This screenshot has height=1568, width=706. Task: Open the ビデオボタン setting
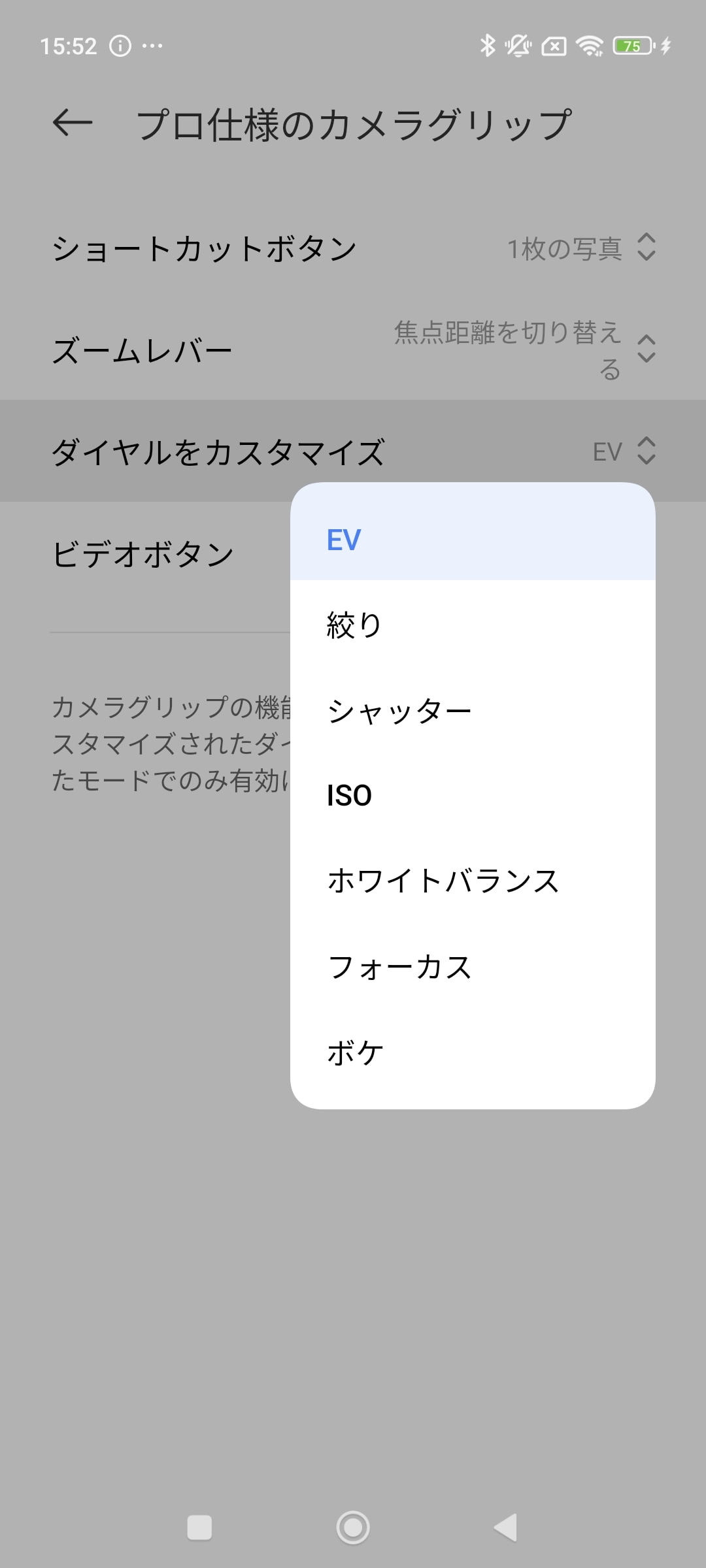pyautogui.click(x=144, y=554)
